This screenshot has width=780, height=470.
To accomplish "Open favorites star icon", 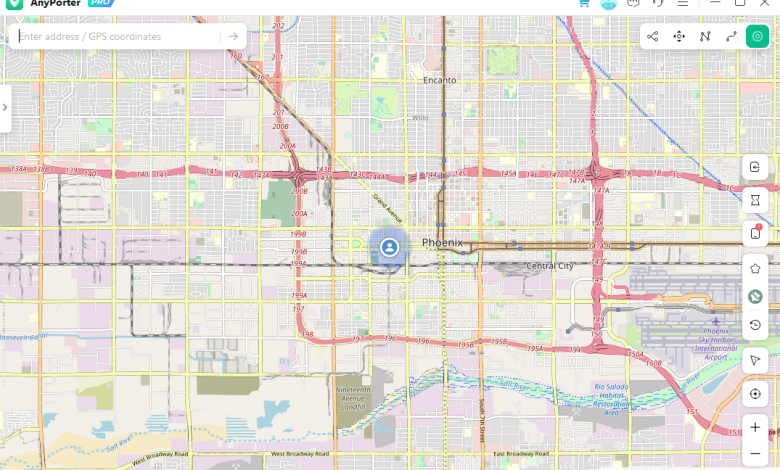I will pos(755,267).
